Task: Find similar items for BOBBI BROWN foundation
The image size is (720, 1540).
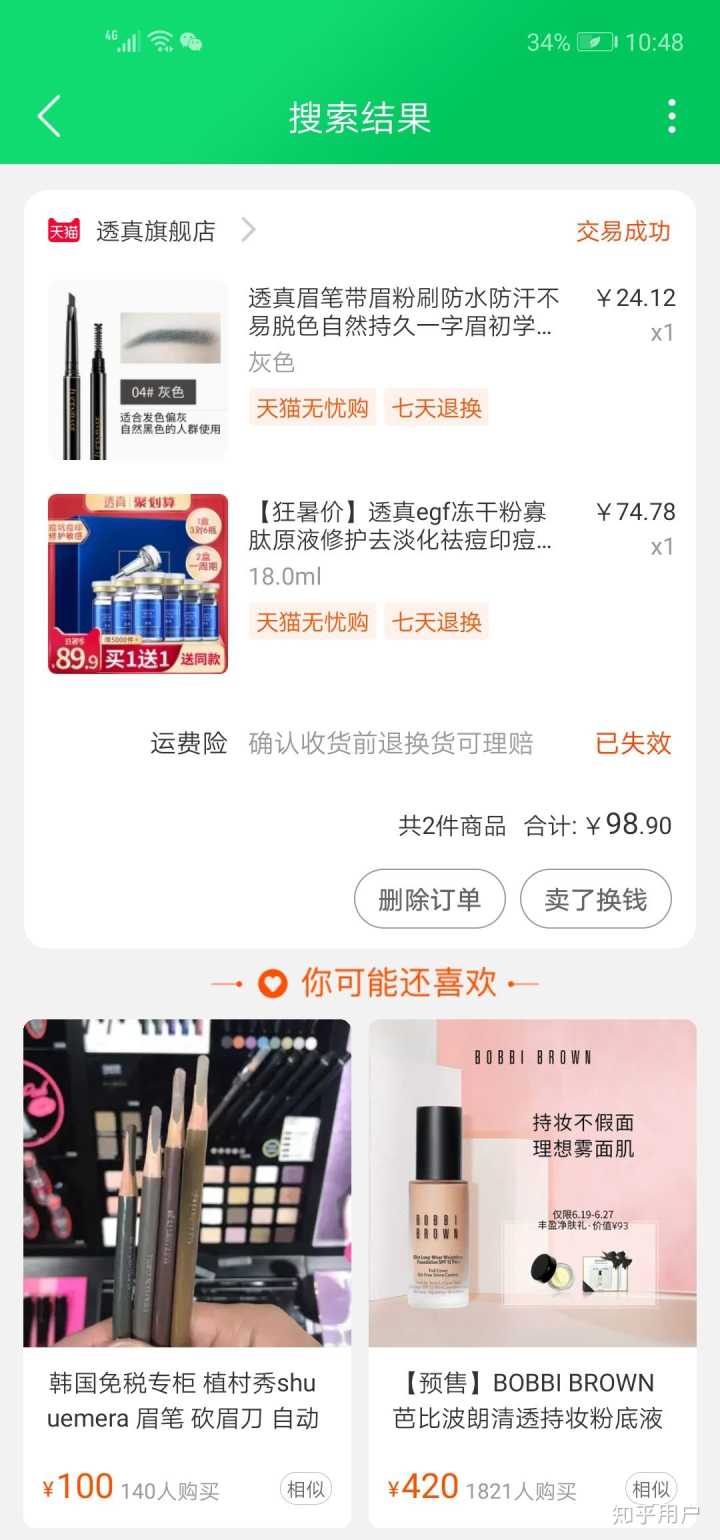Action: (x=651, y=1489)
